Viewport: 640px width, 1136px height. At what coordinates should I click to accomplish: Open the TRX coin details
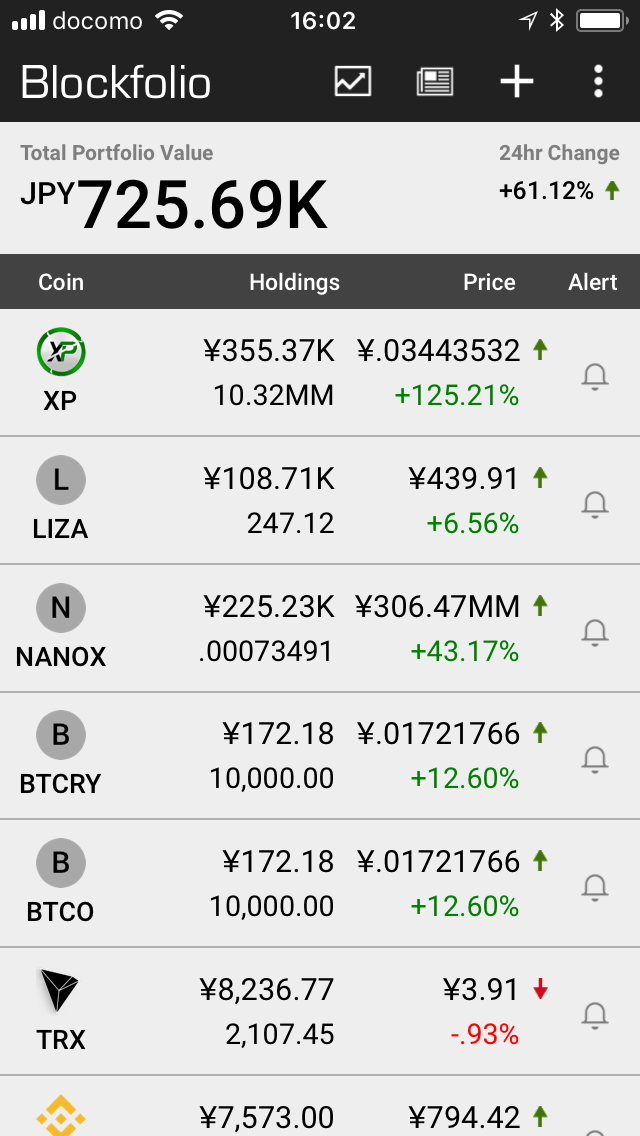[x=320, y=1011]
